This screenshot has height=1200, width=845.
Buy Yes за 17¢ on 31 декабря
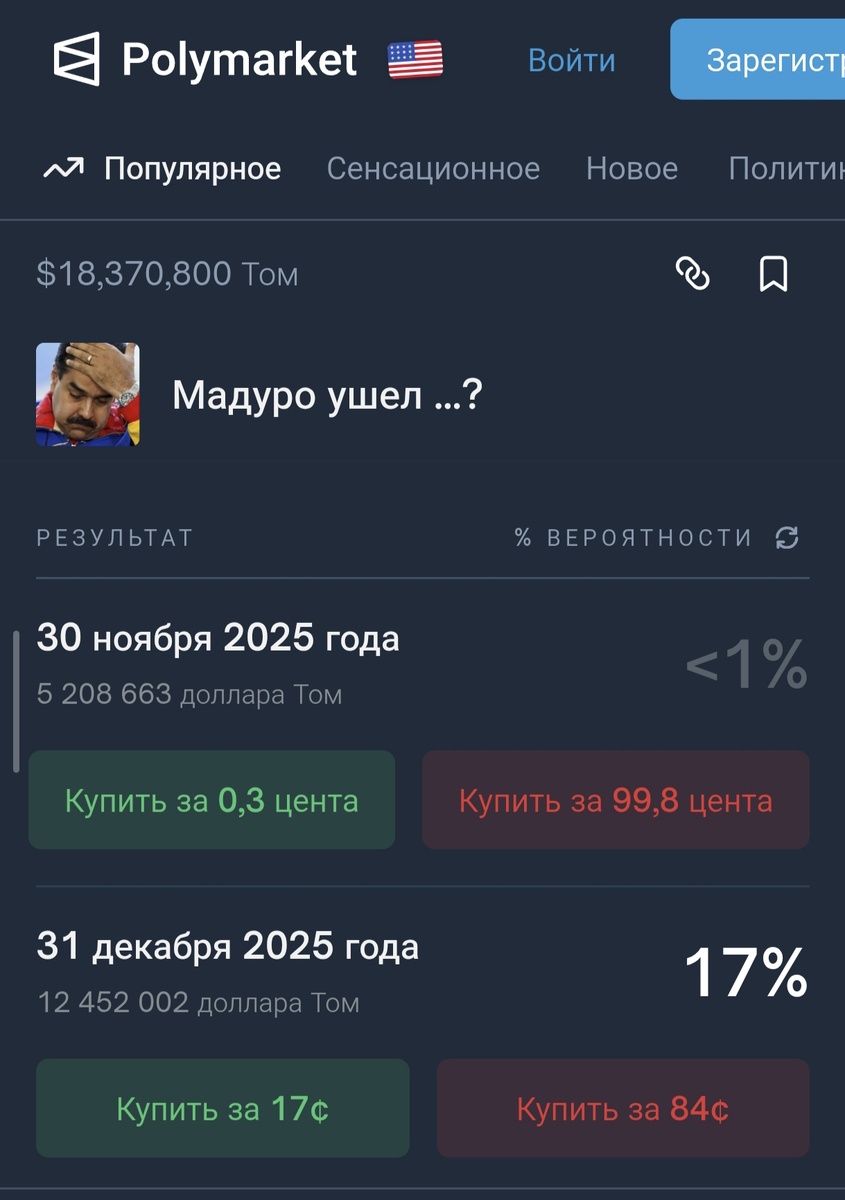coord(222,1108)
